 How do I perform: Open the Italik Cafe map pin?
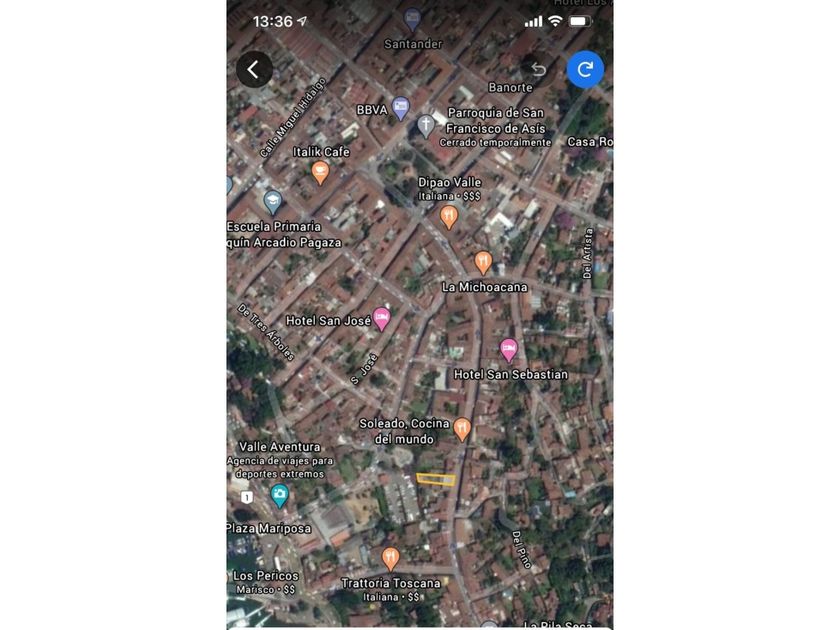320,172
